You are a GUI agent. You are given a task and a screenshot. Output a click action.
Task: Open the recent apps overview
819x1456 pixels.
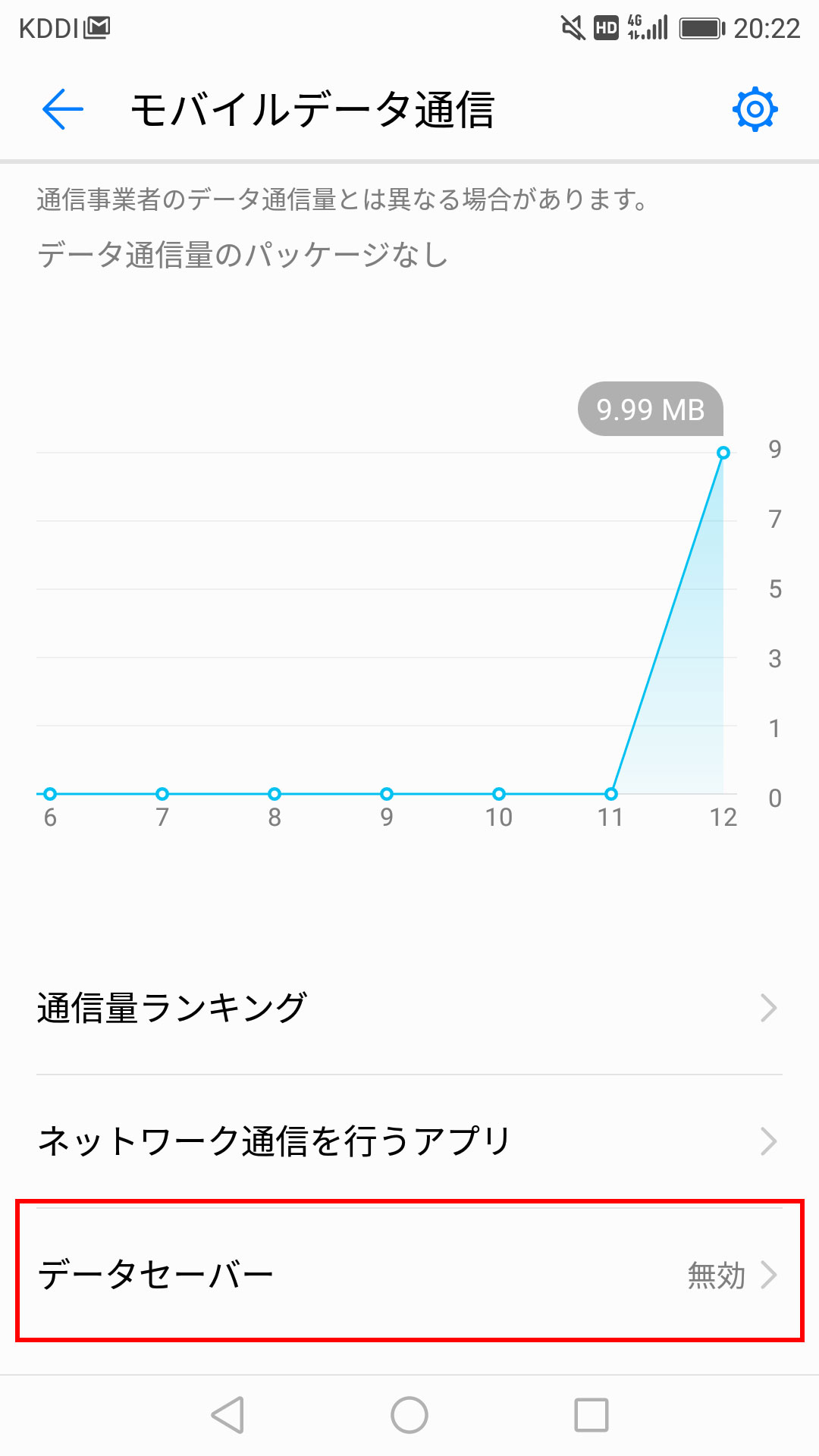[x=591, y=1415]
